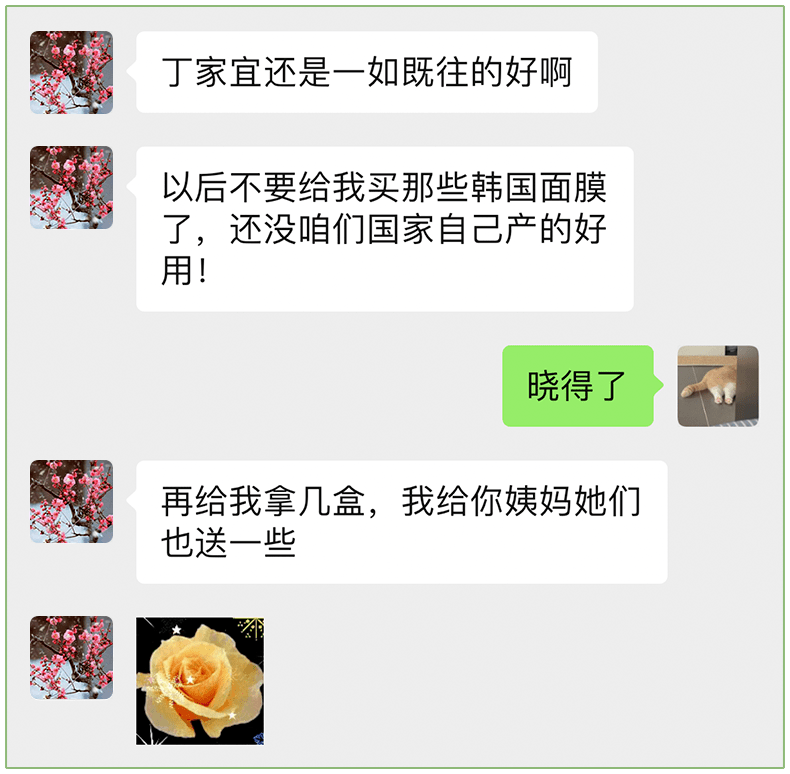Tap the cat avatar beside 晓得了
This screenshot has width=790, height=774.
(718, 386)
